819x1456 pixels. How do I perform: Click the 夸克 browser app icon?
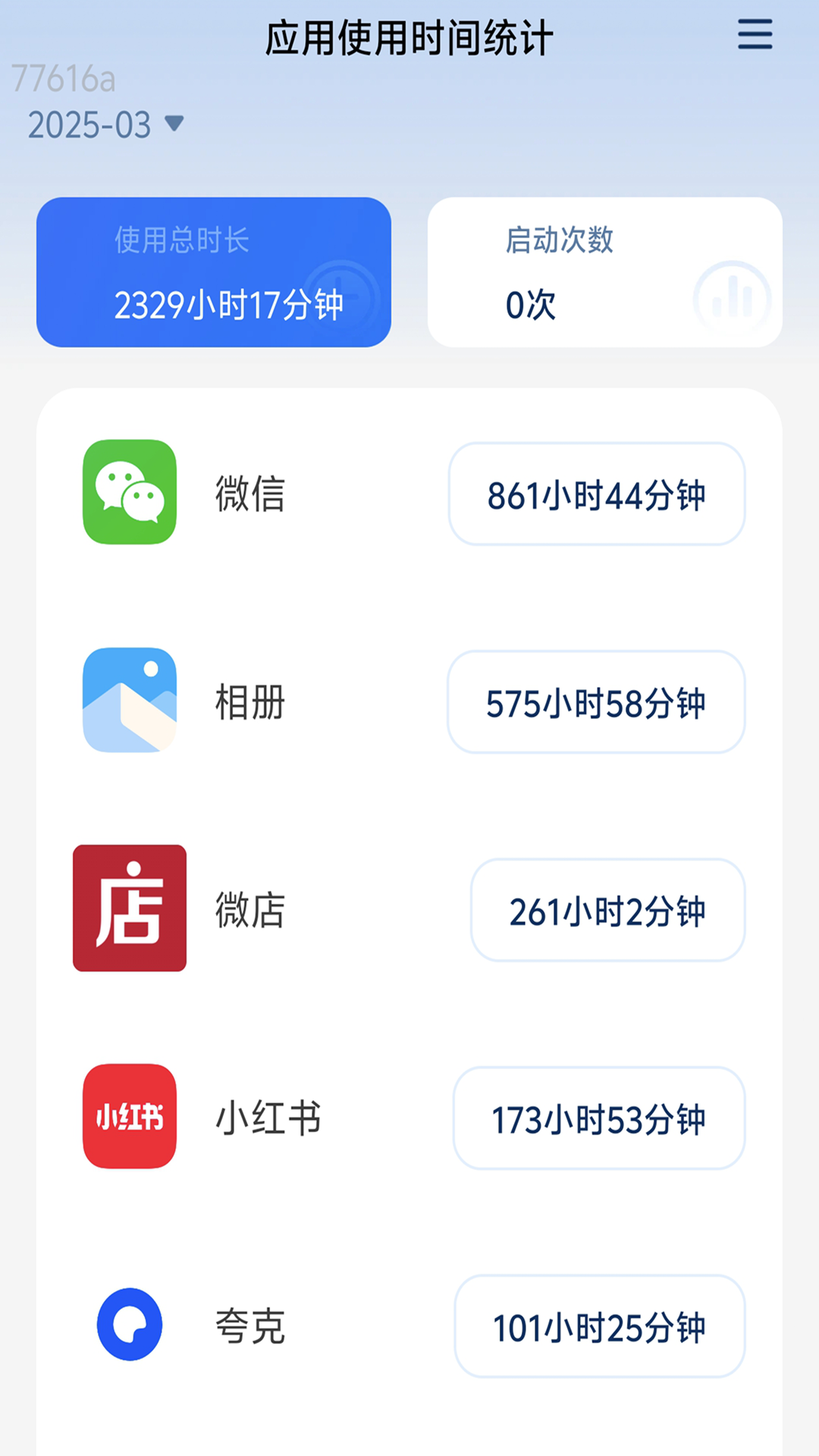[x=130, y=1323]
